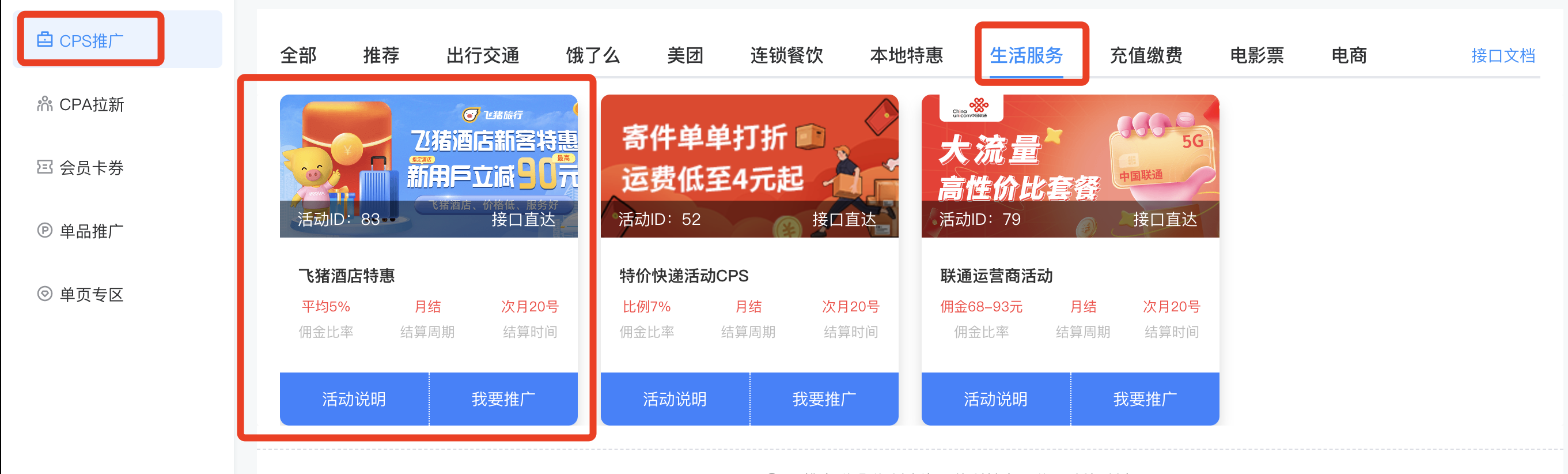Screen dimensions: 1568x474
Task: Open CPA拉新 in the sidebar
Action: click(x=92, y=104)
